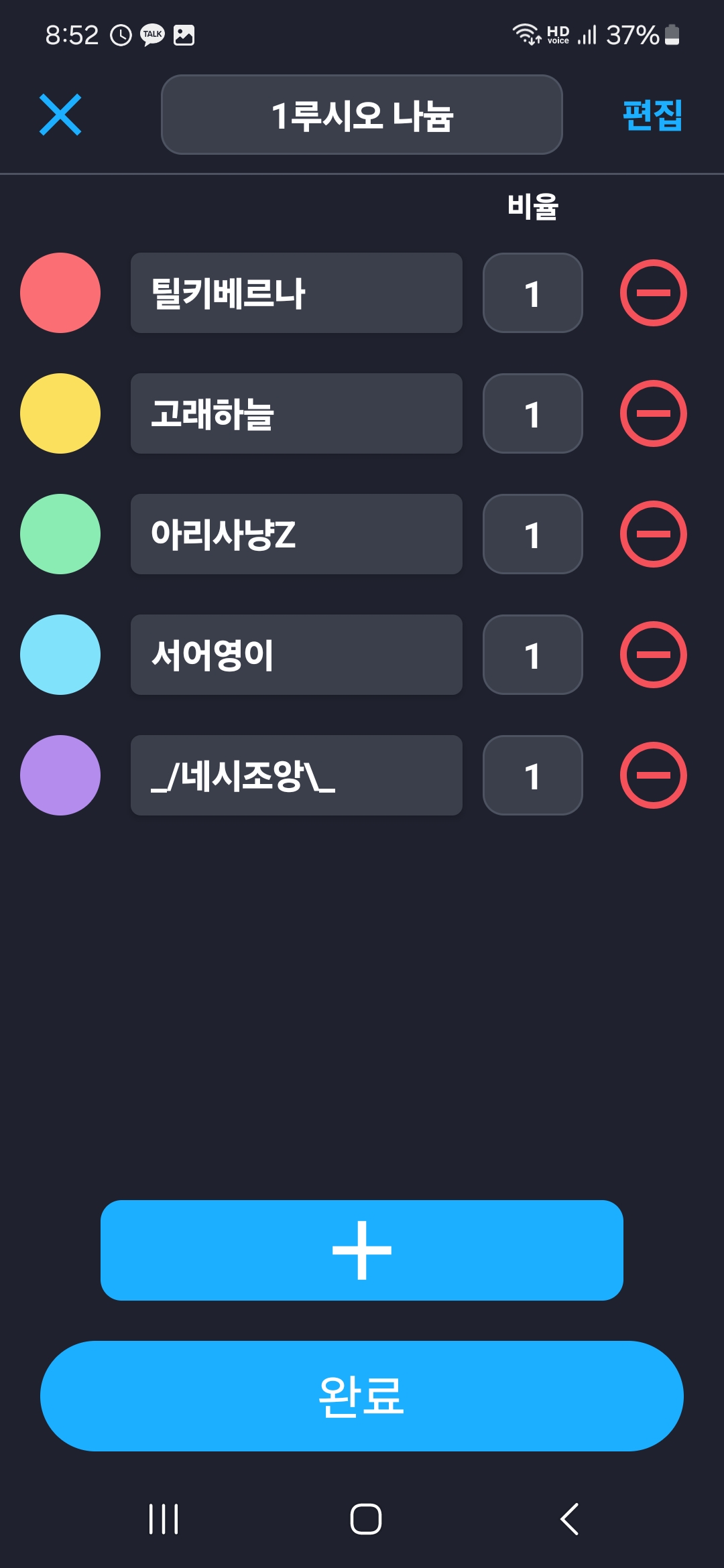724x1568 pixels.
Task: Delete the 서어영이 entry
Action: click(653, 655)
